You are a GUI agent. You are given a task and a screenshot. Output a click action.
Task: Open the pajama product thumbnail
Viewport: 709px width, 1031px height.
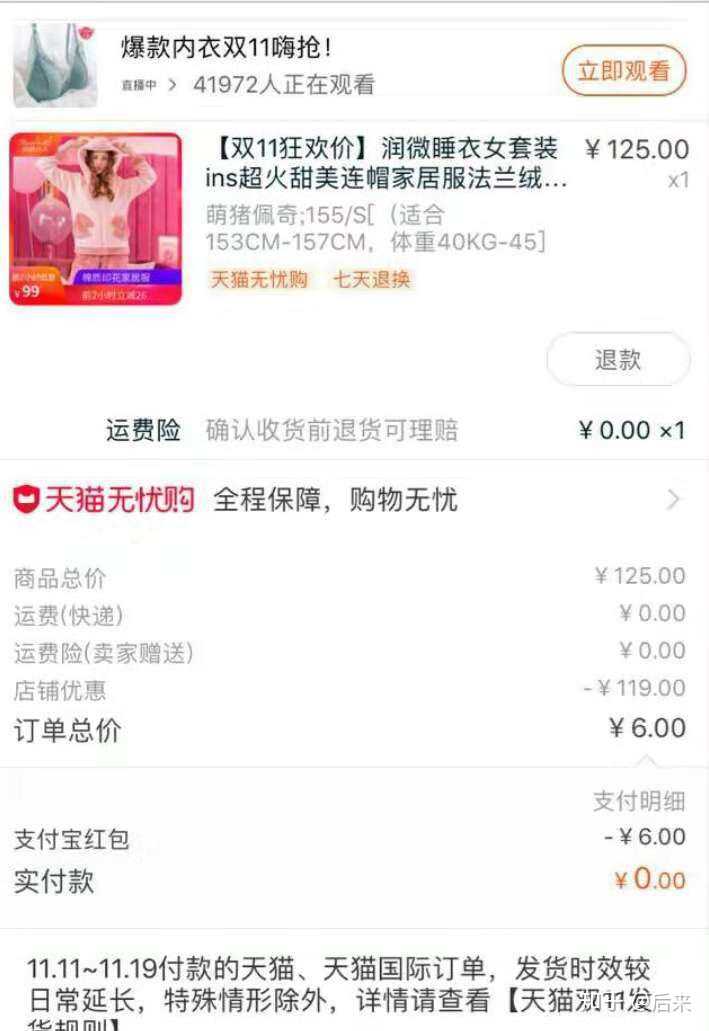pos(96,218)
